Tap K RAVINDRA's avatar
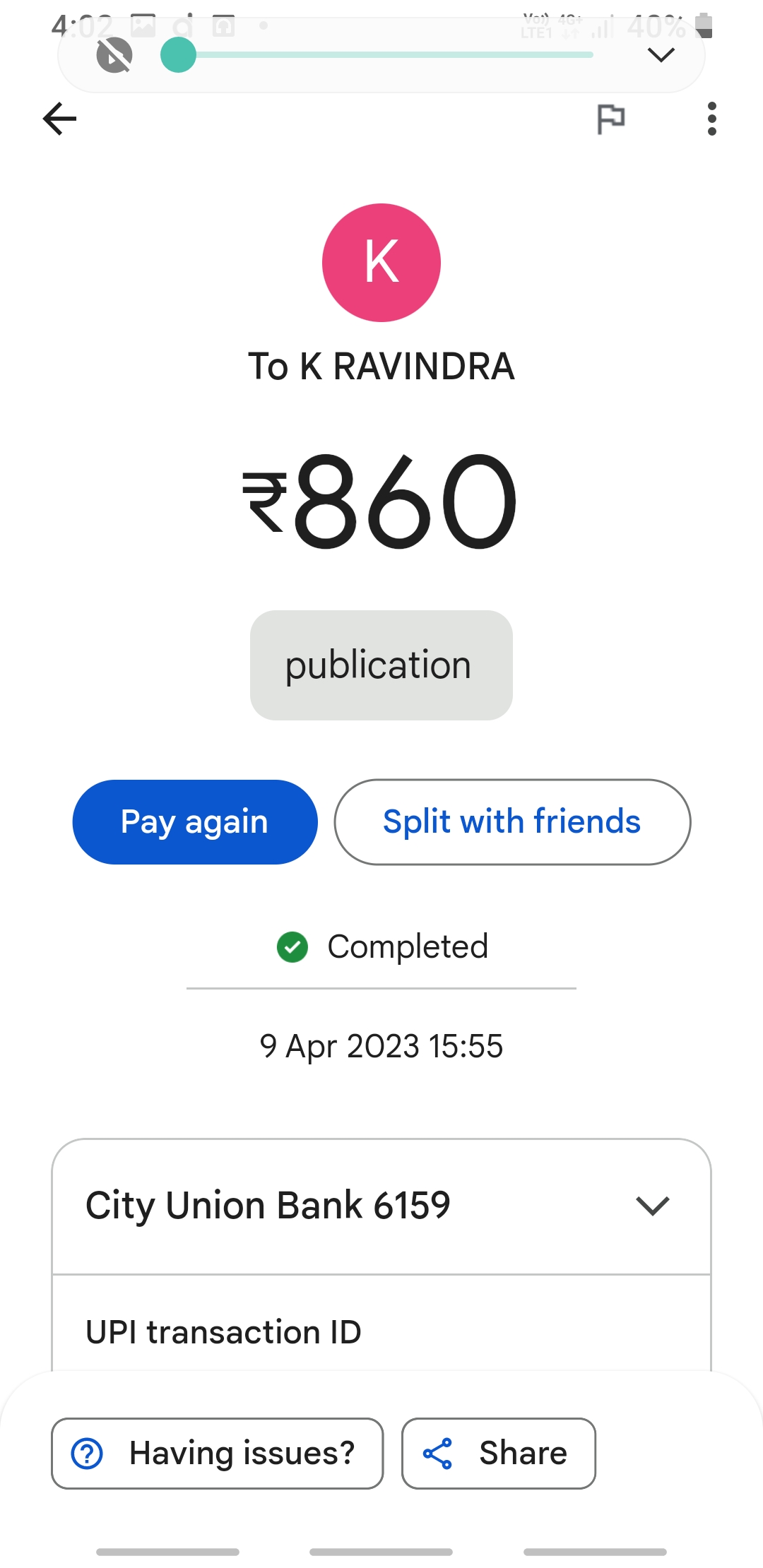The height and width of the screenshot is (1568, 763). (x=381, y=263)
